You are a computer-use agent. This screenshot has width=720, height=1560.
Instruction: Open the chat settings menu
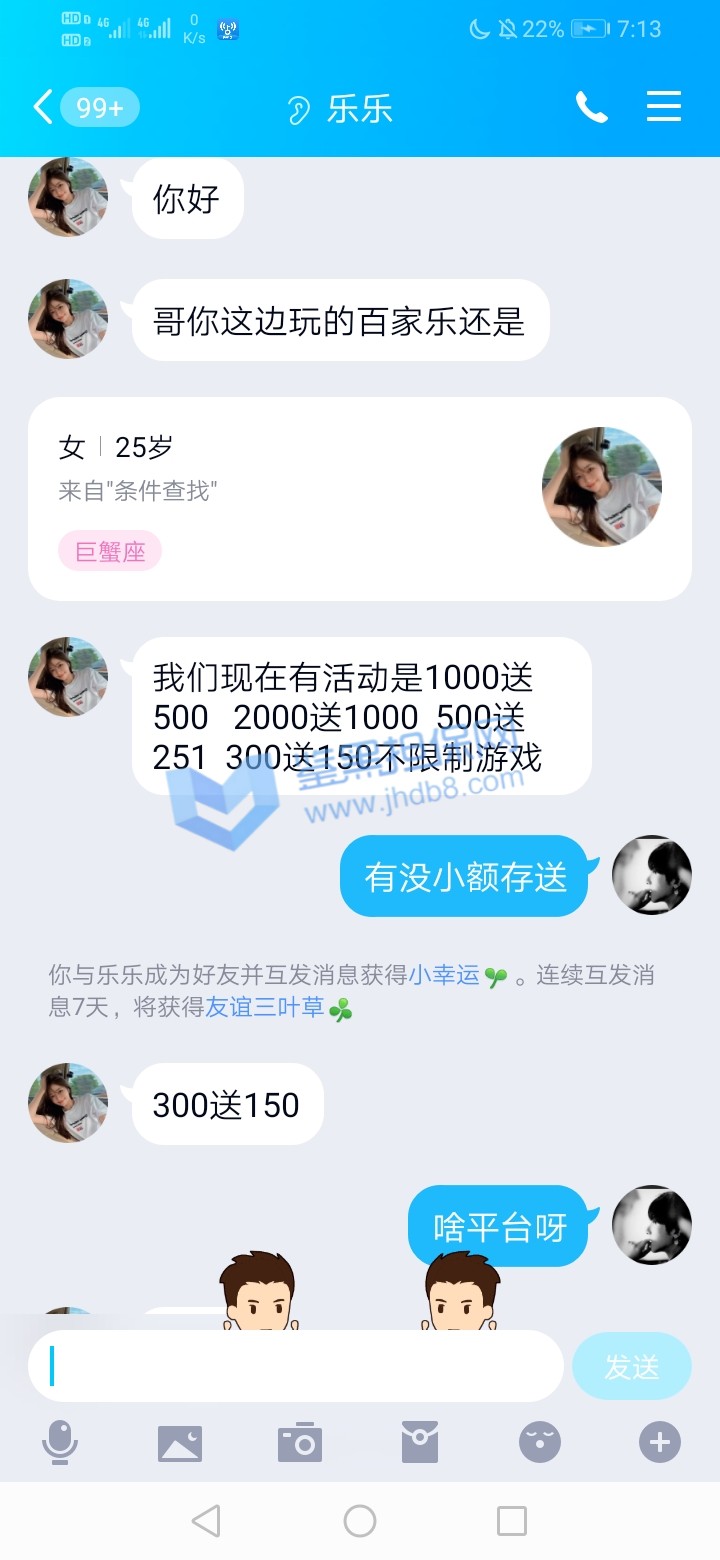pos(664,107)
